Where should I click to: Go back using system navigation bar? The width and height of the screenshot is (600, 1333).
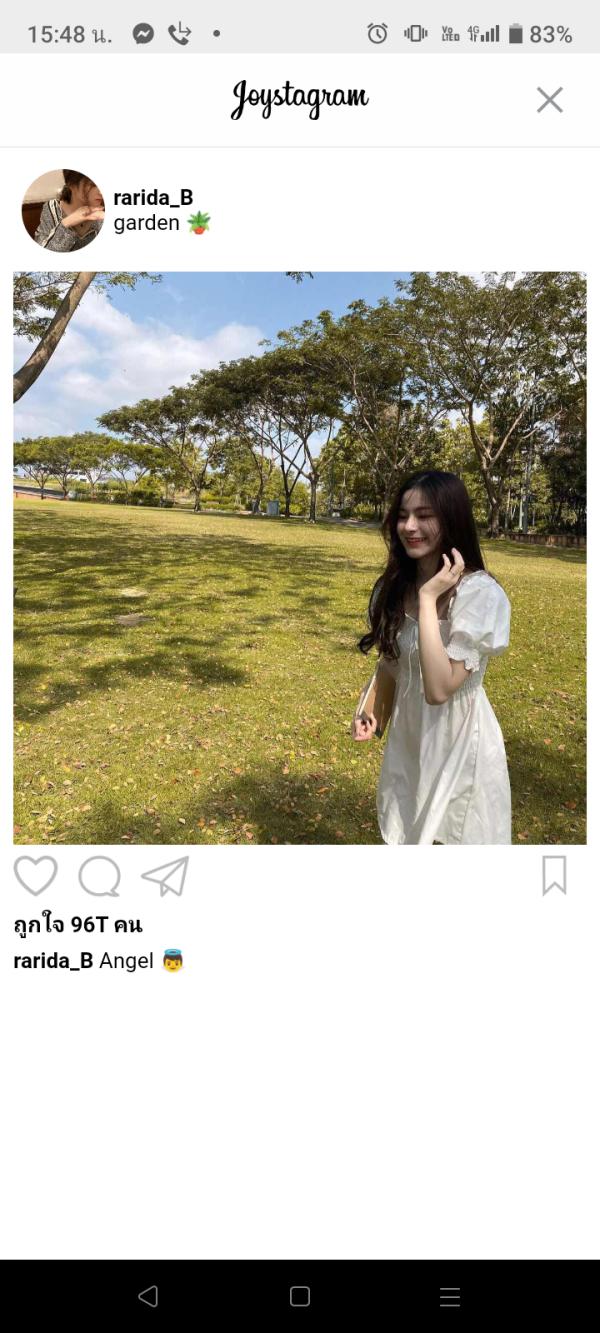tap(148, 1296)
